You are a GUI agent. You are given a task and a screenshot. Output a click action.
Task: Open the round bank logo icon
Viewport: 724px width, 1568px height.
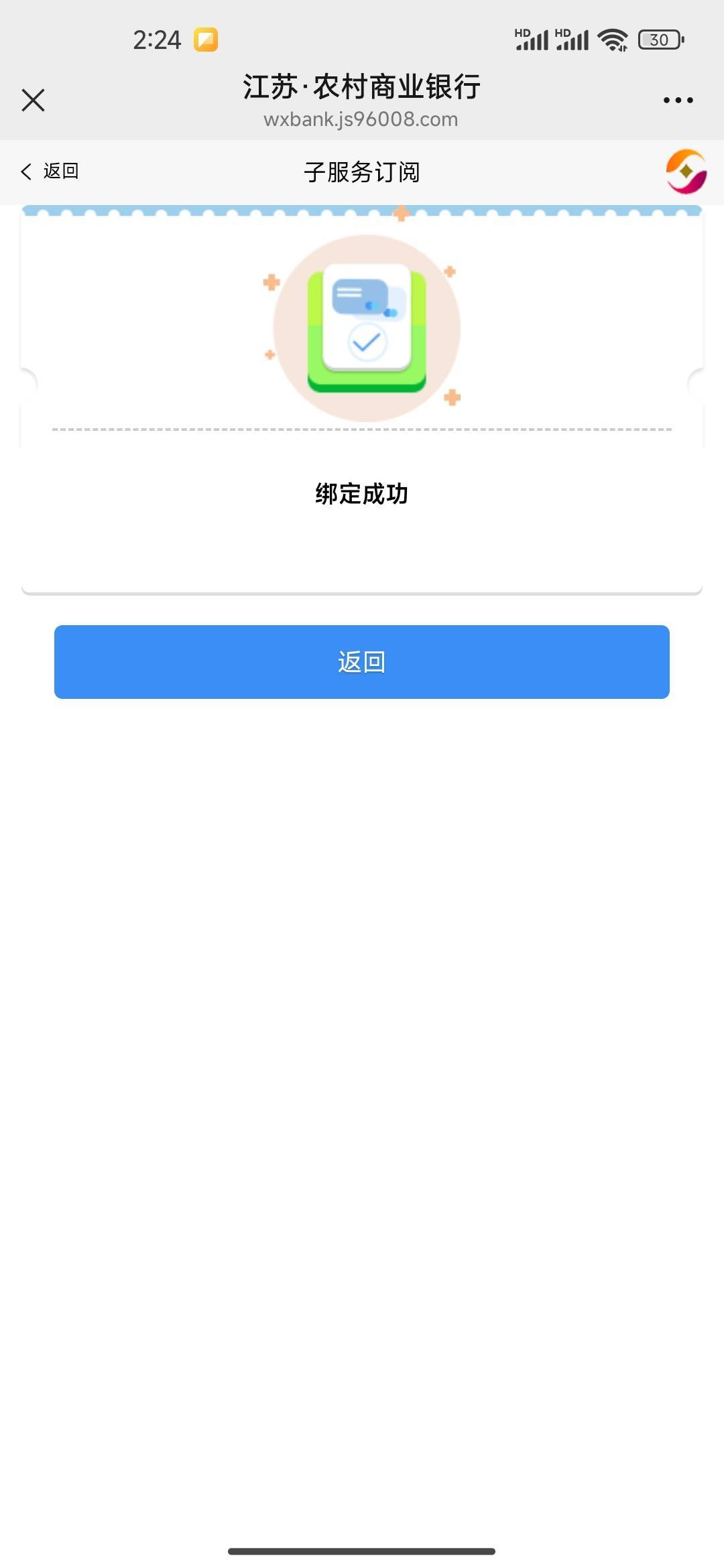tap(686, 172)
